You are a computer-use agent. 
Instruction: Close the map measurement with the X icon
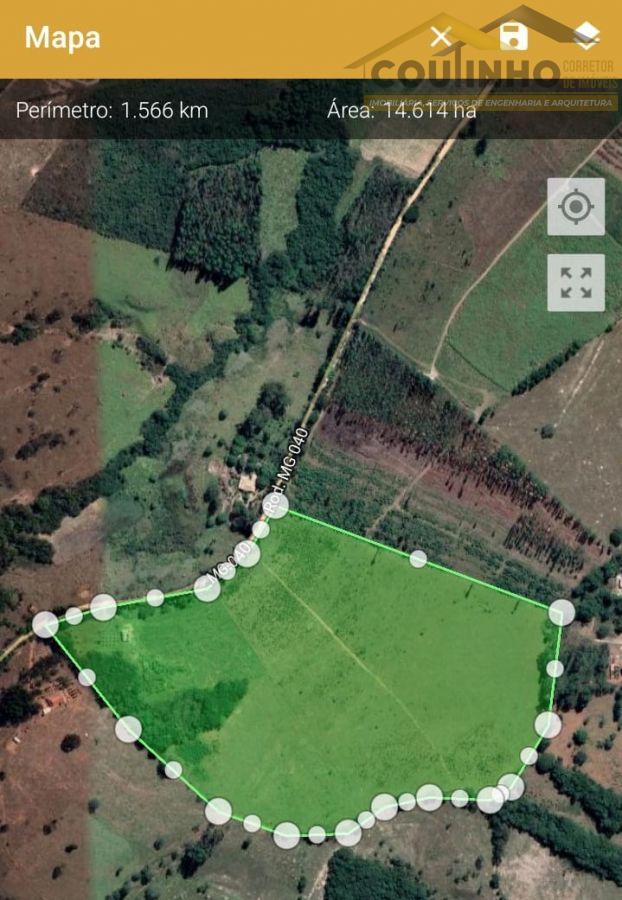coord(441,38)
